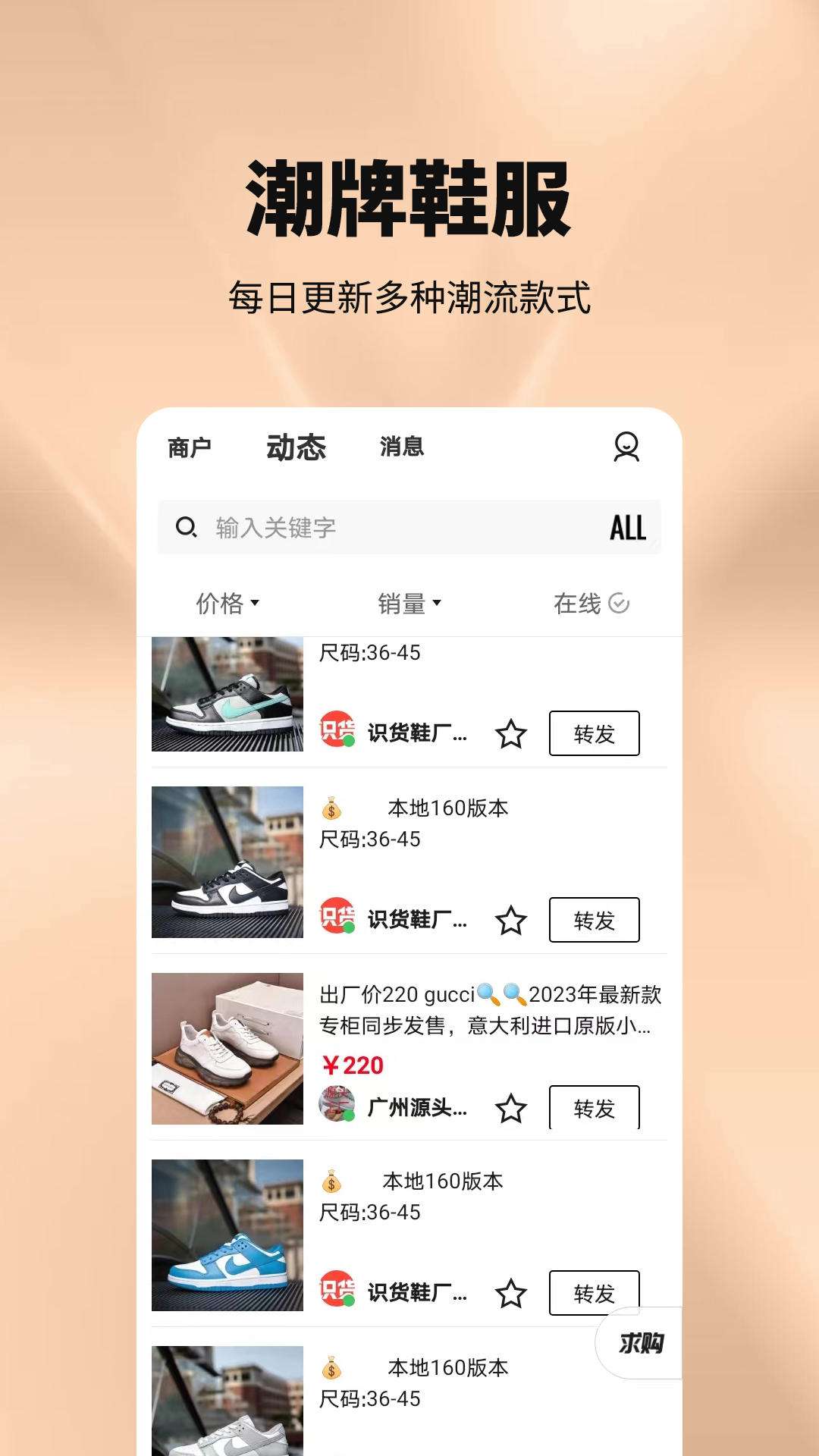
Task: Open the profile icon at top right
Action: (x=626, y=448)
